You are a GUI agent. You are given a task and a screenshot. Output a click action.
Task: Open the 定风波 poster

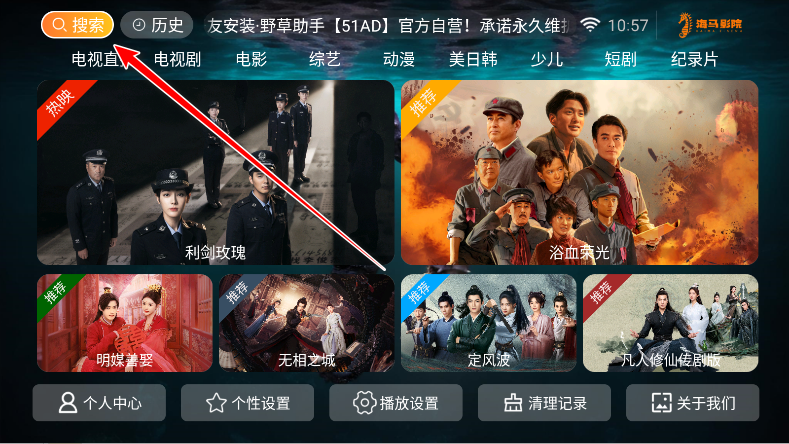pos(489,323)
